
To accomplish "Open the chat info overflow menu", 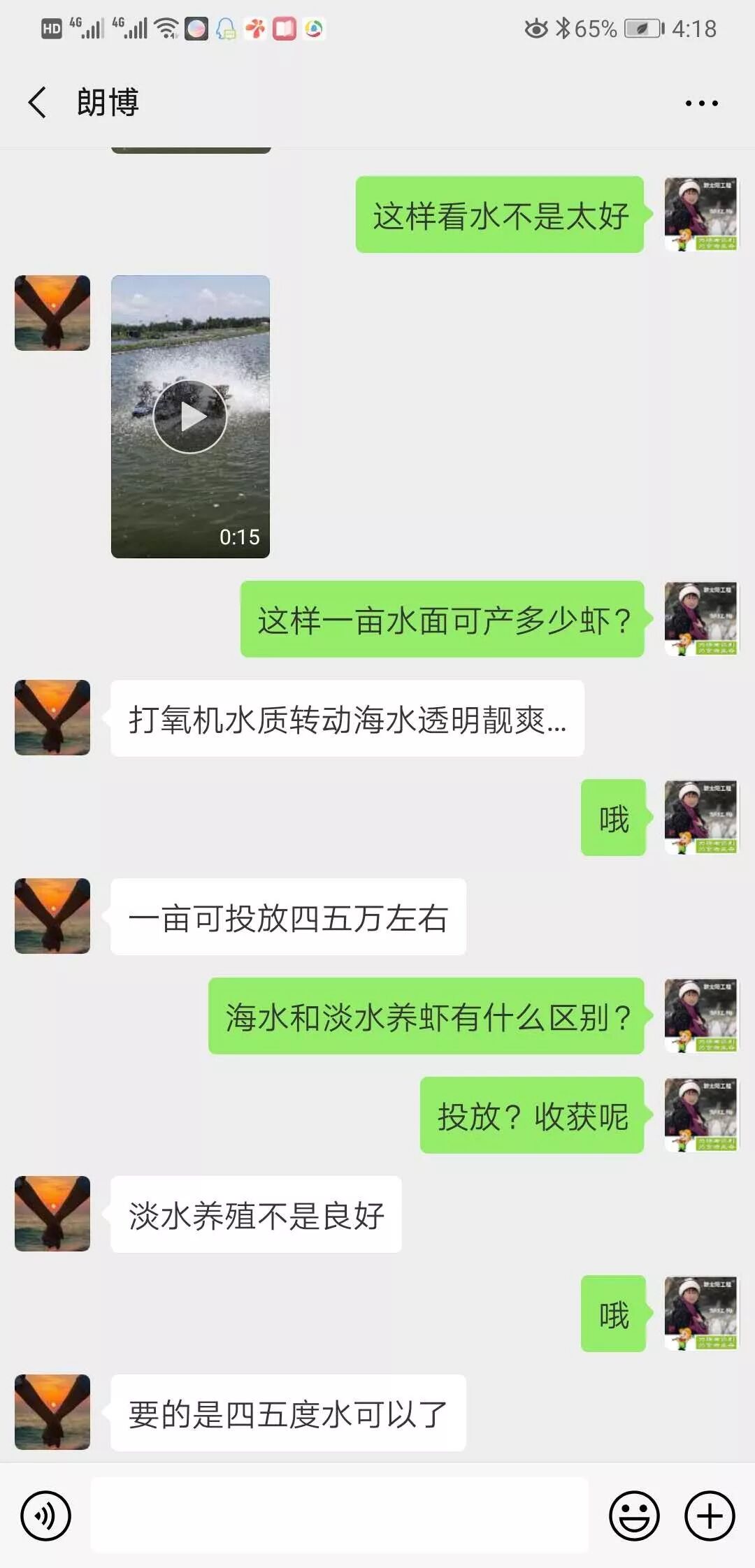I will pyautogui.click(x=701, y=103).
